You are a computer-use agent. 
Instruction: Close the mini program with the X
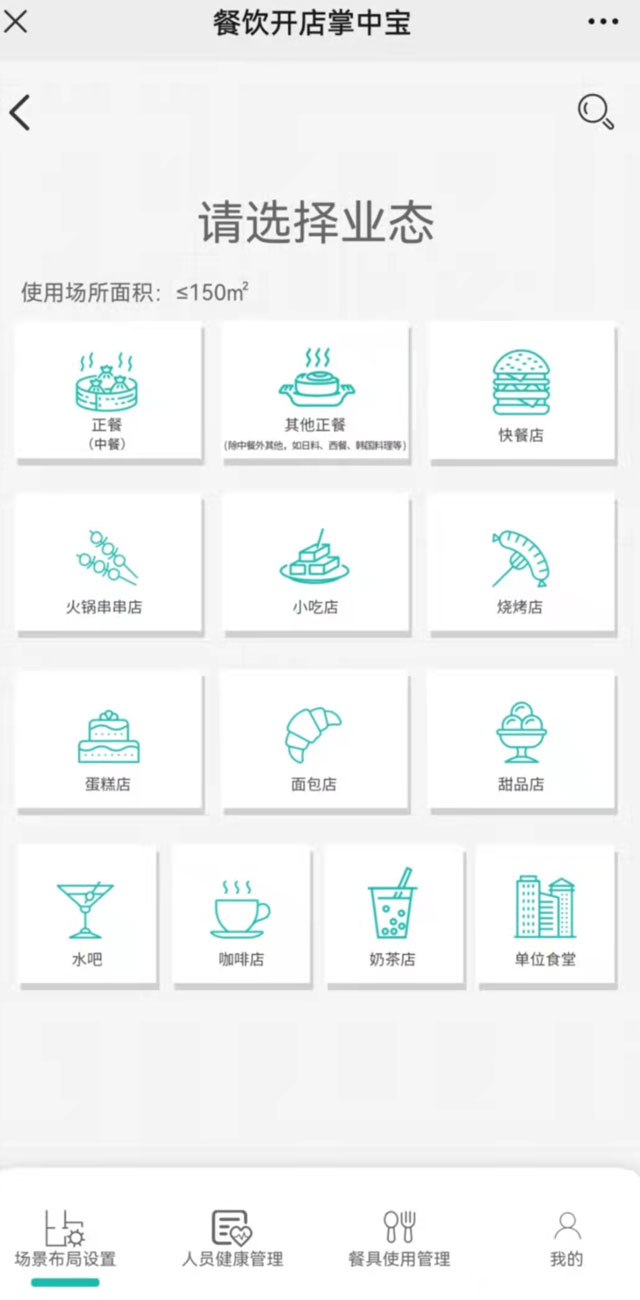[x=16, y=21]
